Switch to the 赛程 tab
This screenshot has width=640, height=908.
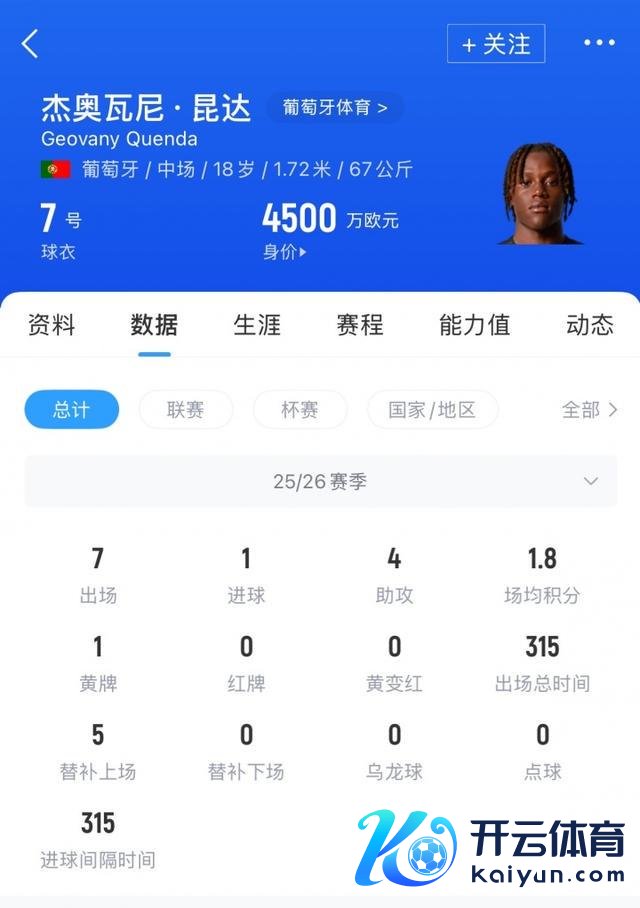pyautogui.click(x=360, y=325)
